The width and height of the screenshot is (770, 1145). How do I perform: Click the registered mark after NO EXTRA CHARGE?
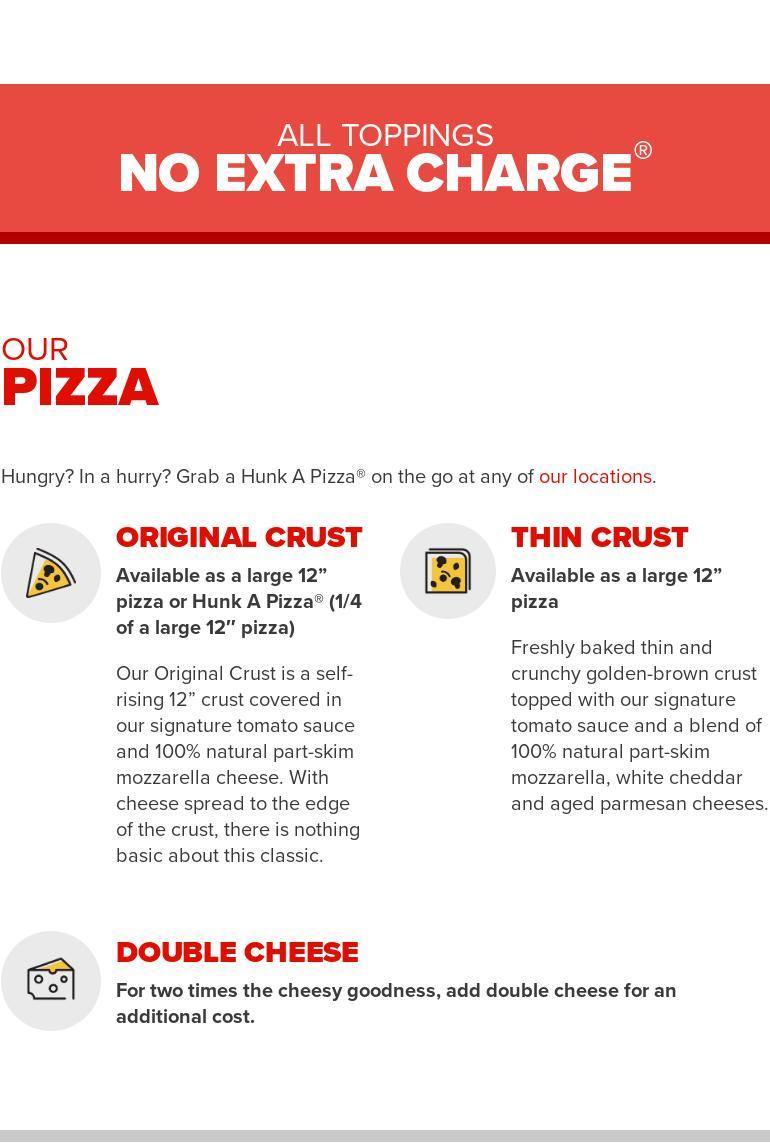point(643,151)
